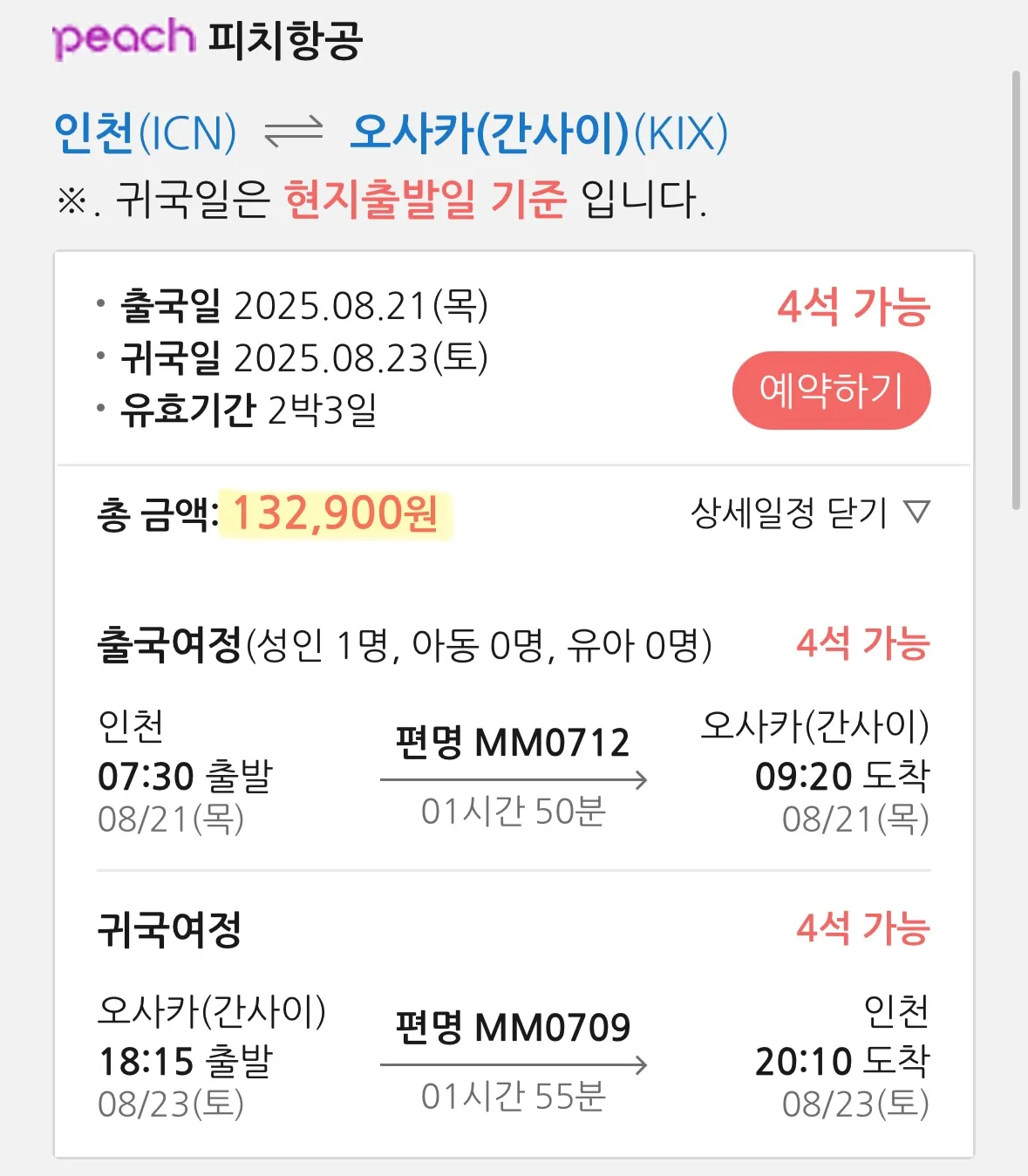Image resolution: width=1028 pixels, height=1176 pixels.
Task: Click the arrow under flight MM0712
Action: pyautogui.click(x=514, y=781)
